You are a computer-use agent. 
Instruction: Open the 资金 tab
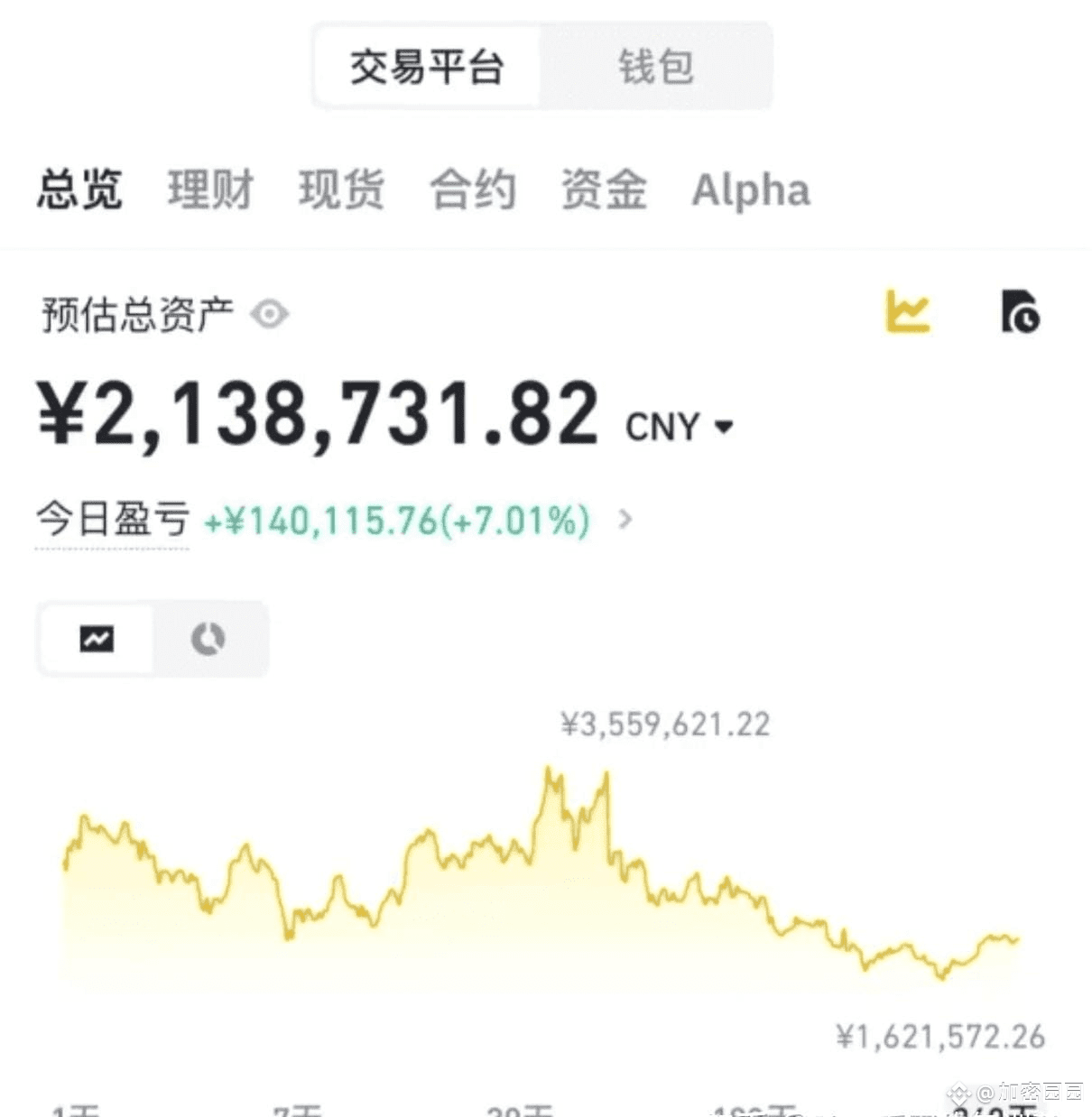[604, 189]
